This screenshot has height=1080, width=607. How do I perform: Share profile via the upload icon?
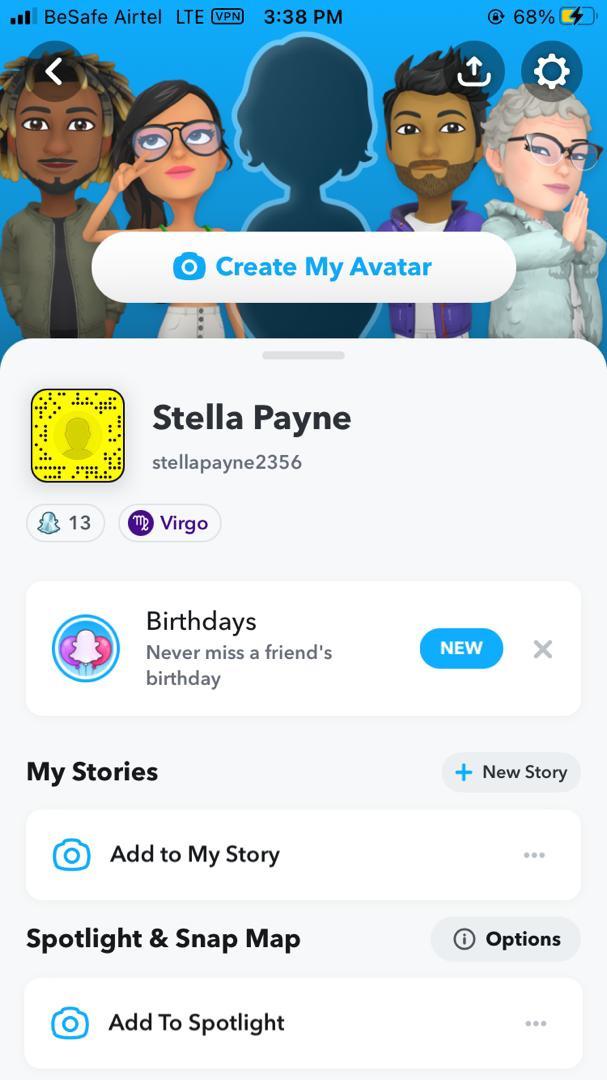[x=474, y=71]
